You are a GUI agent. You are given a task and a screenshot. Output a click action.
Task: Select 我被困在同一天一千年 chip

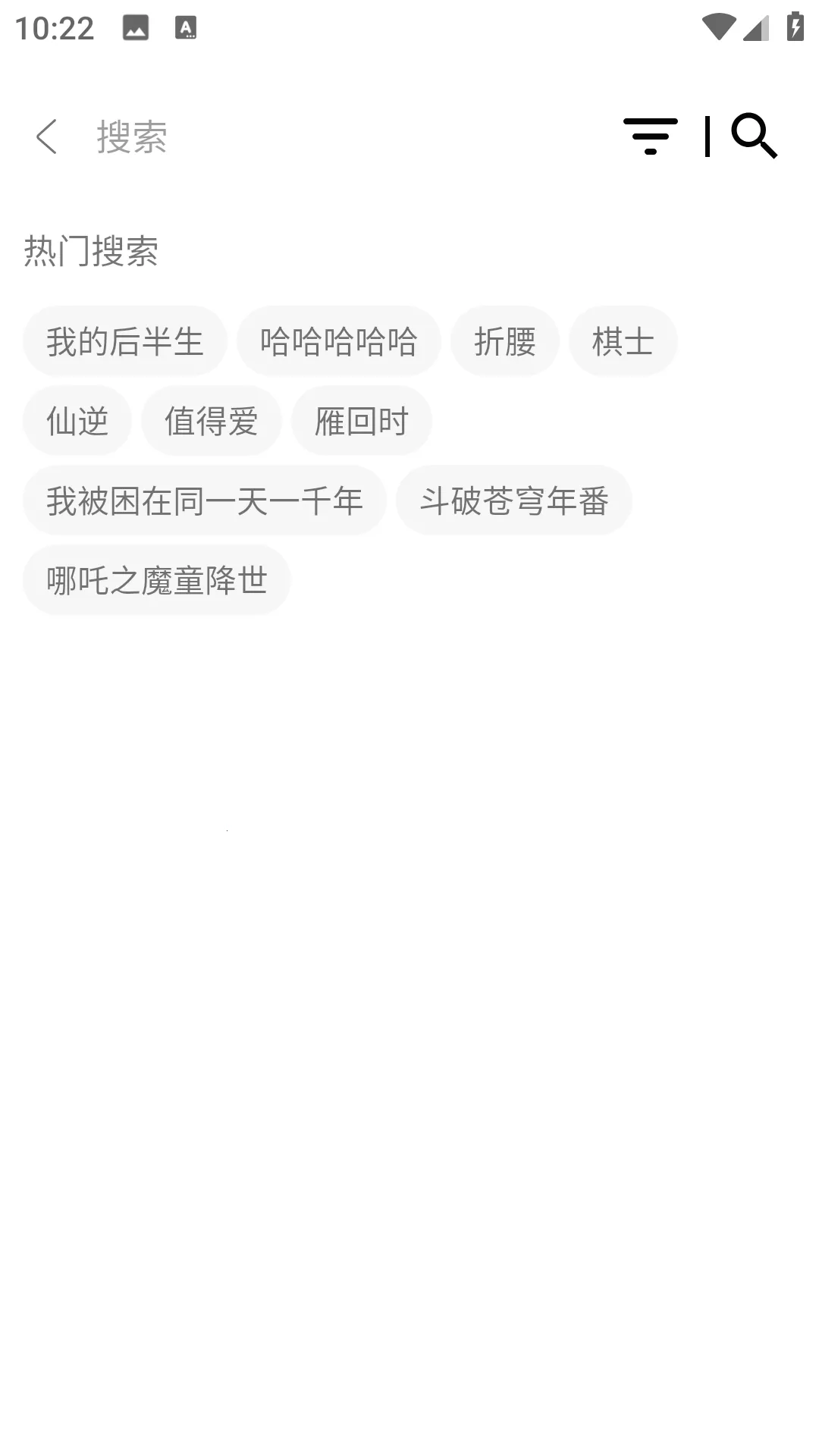(x=205, y=500)
